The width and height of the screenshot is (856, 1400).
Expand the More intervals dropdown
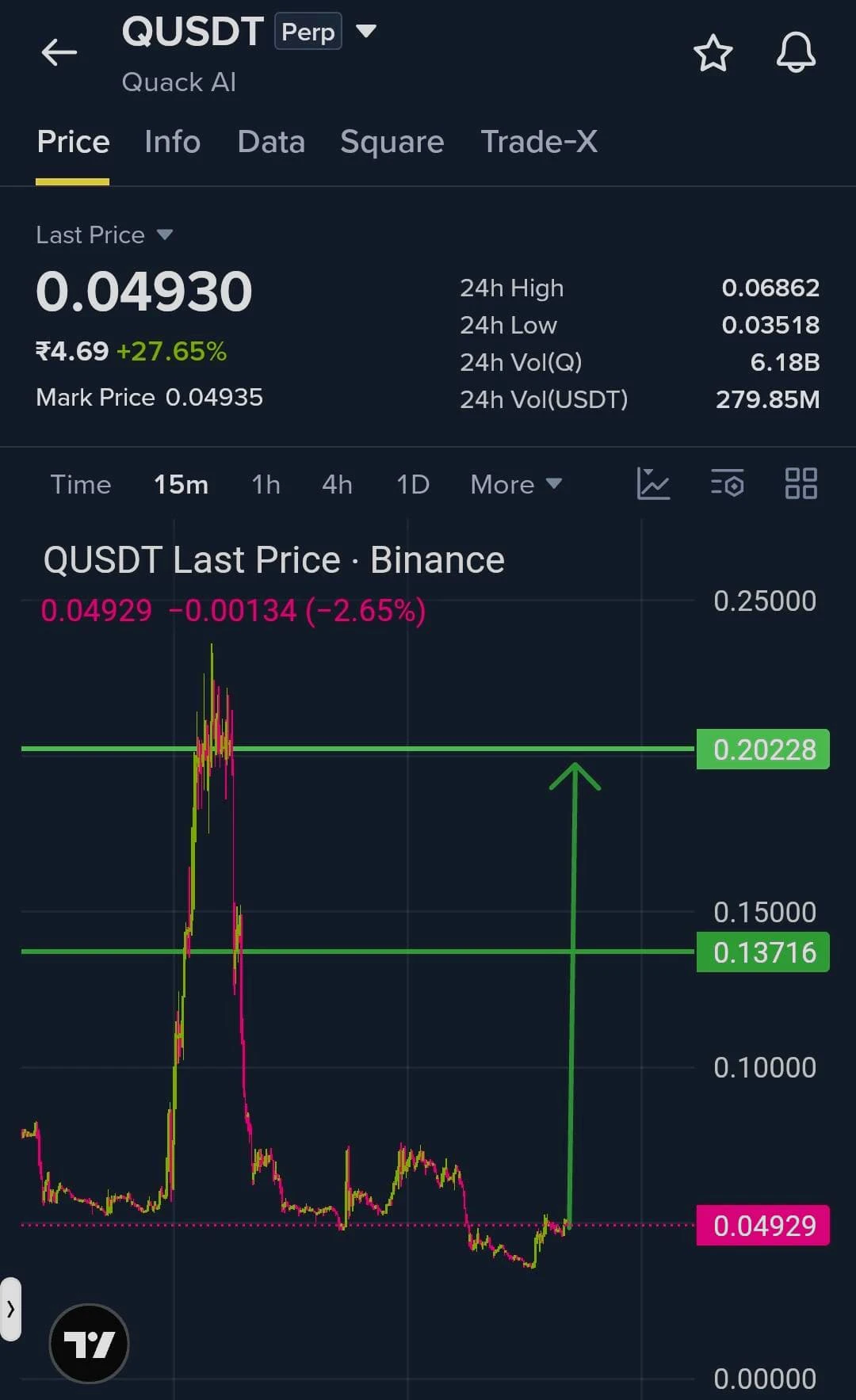(x=516, y=484)
